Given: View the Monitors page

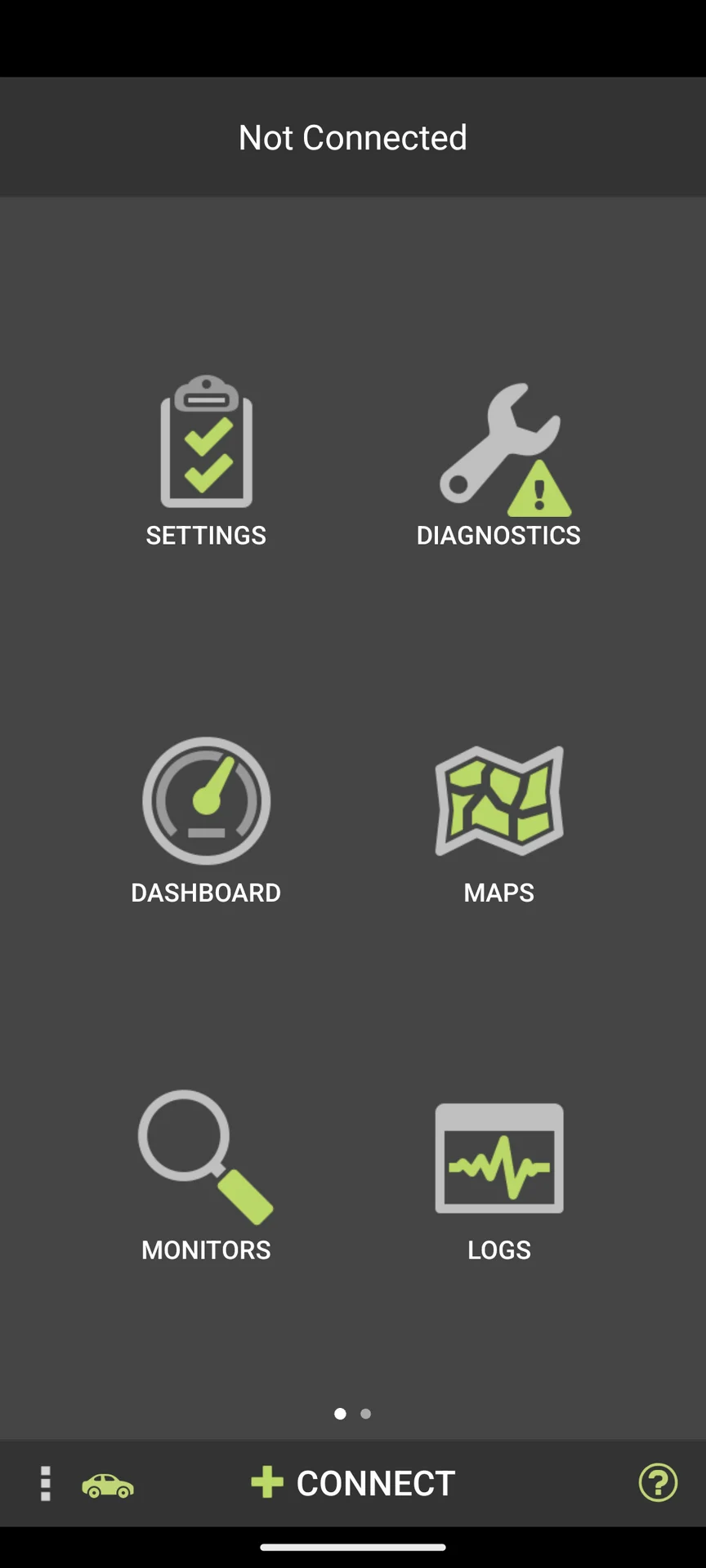Looking at the screenshot, I should 206,1174.
